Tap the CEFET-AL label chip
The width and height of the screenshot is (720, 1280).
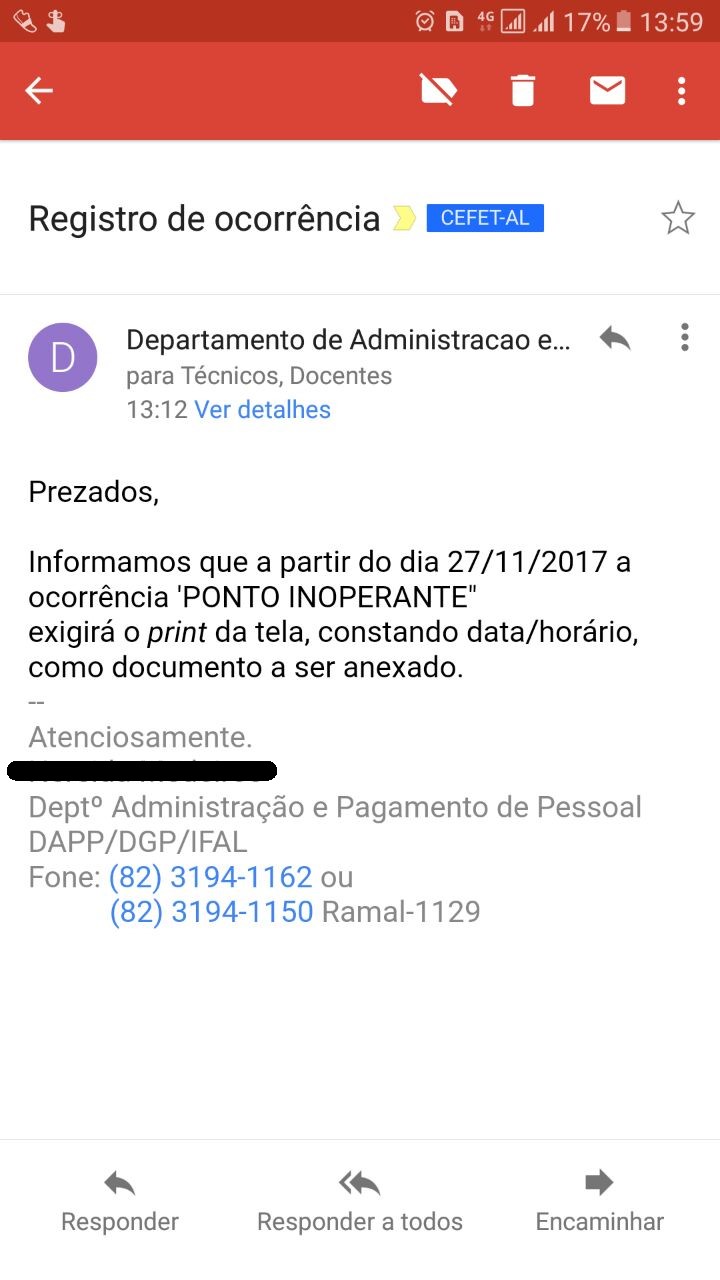click(x=485, y=218)
